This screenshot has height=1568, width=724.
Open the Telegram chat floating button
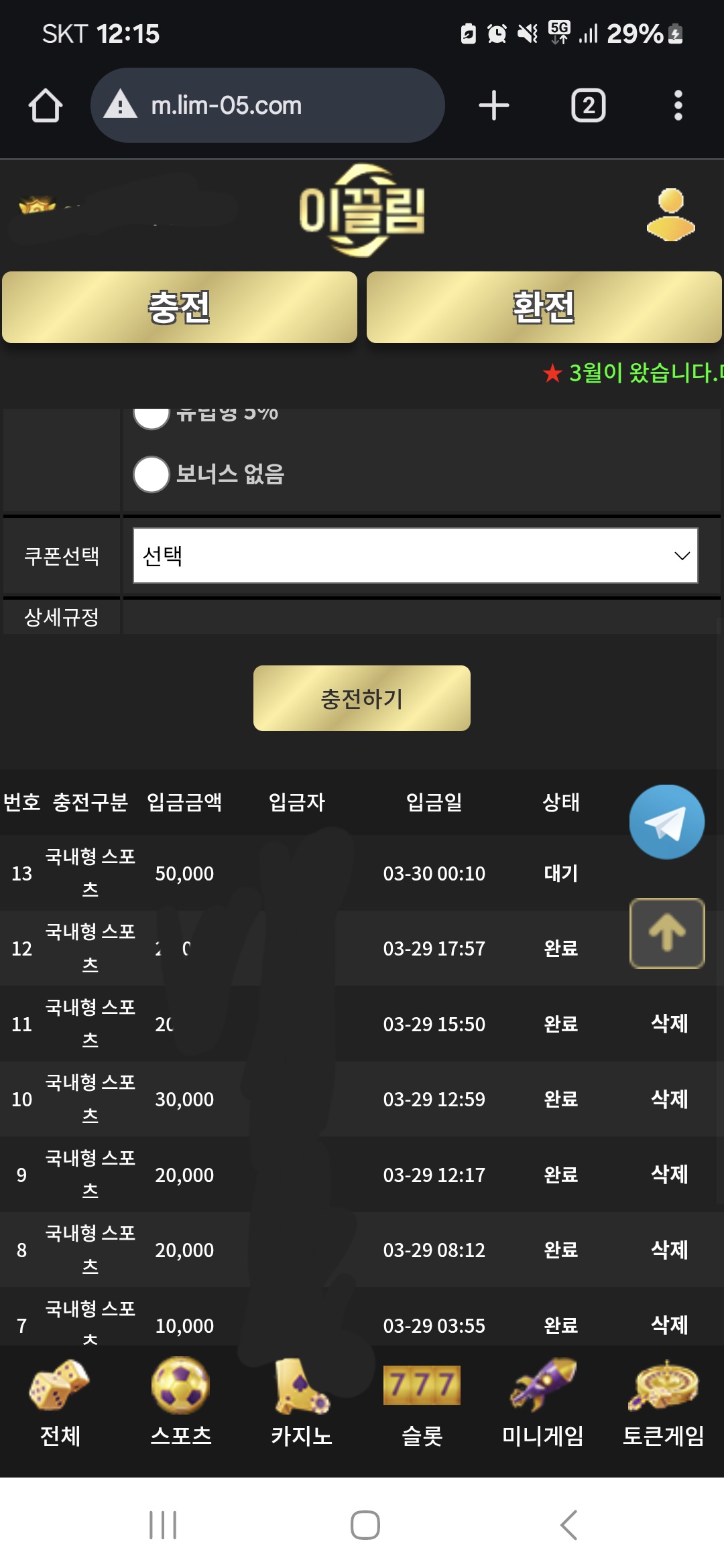666,822
